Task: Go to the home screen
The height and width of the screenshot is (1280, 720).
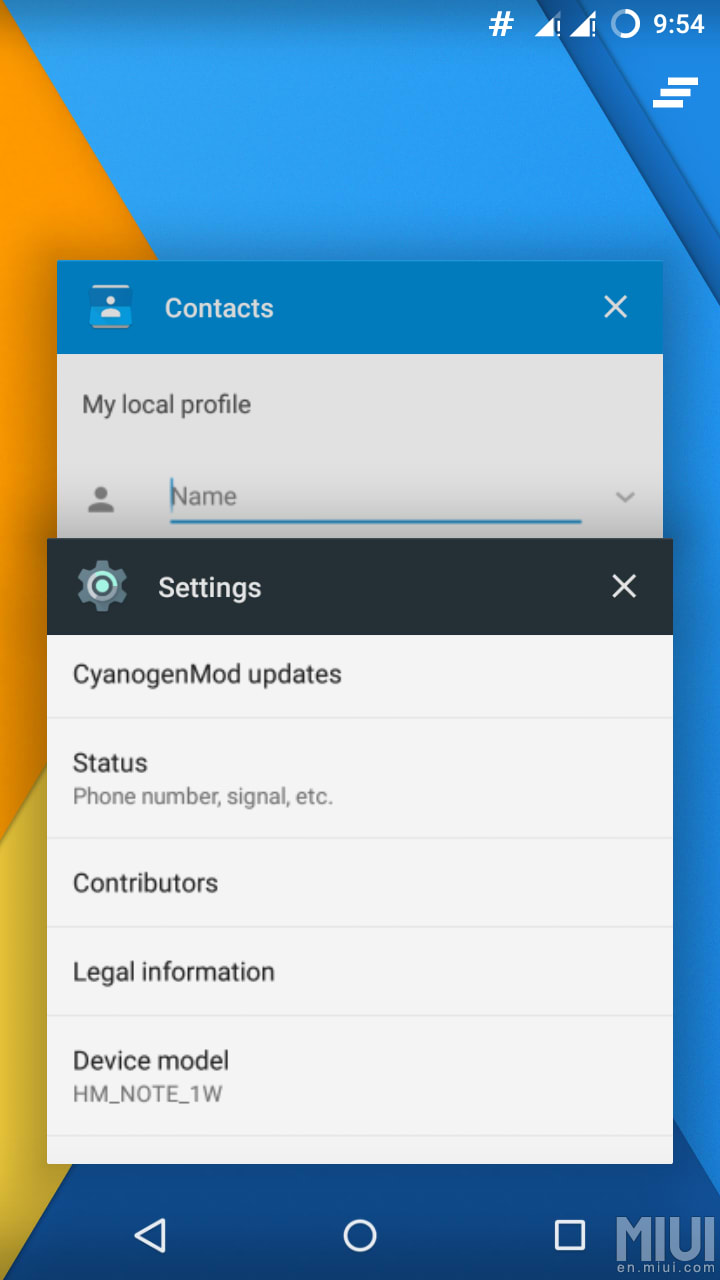Action: pyautogui.click(x=360, y=1235)
